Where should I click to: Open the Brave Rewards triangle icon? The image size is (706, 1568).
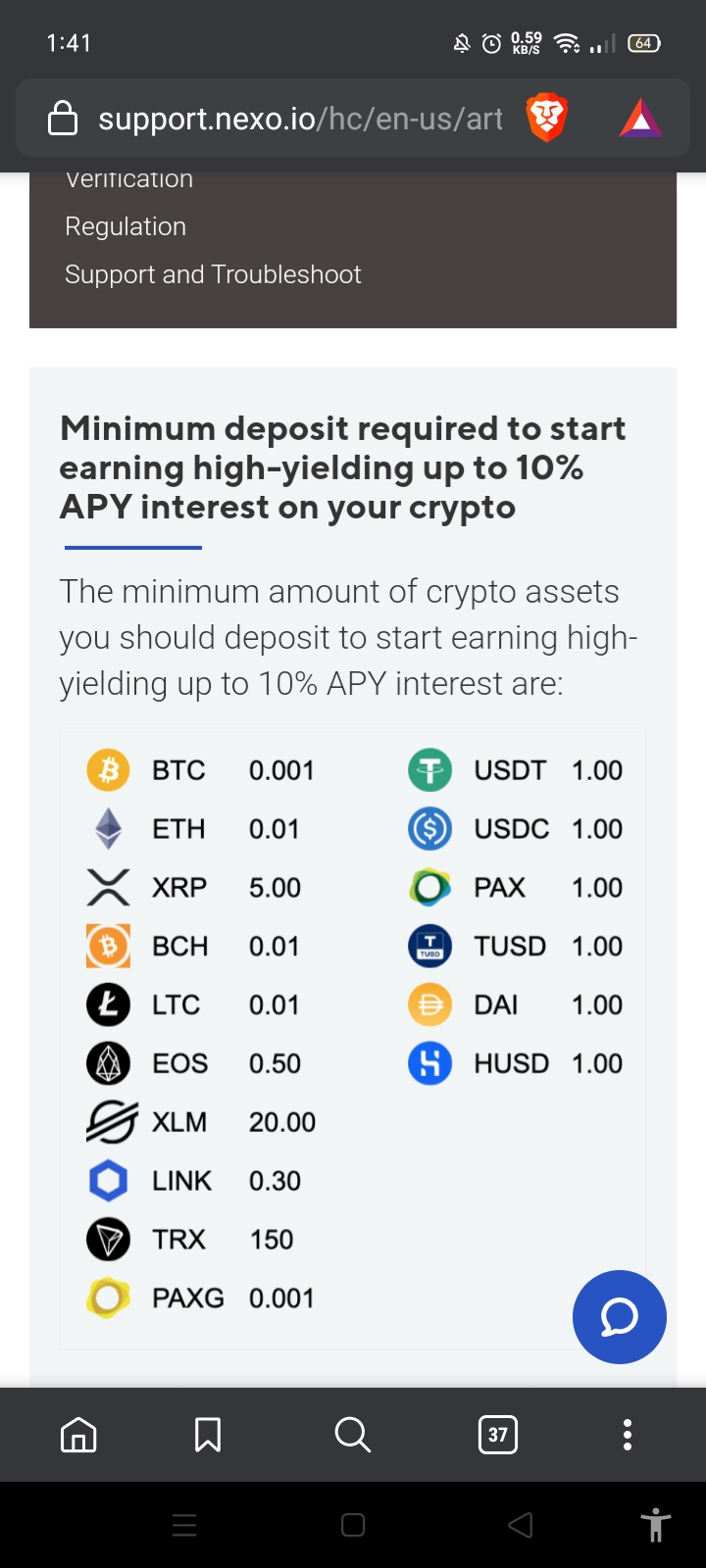coord(641,119)
